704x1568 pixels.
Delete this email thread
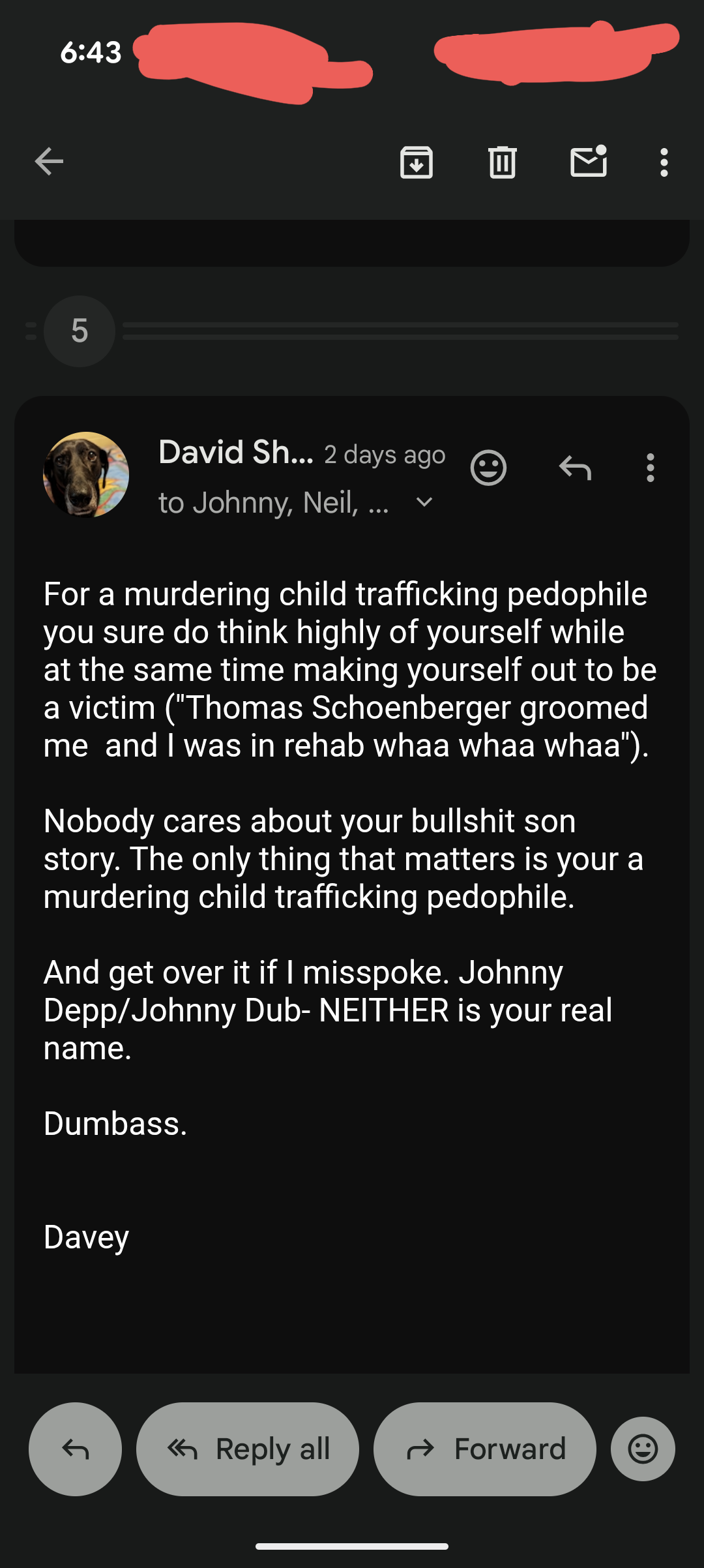pos(502,162)
